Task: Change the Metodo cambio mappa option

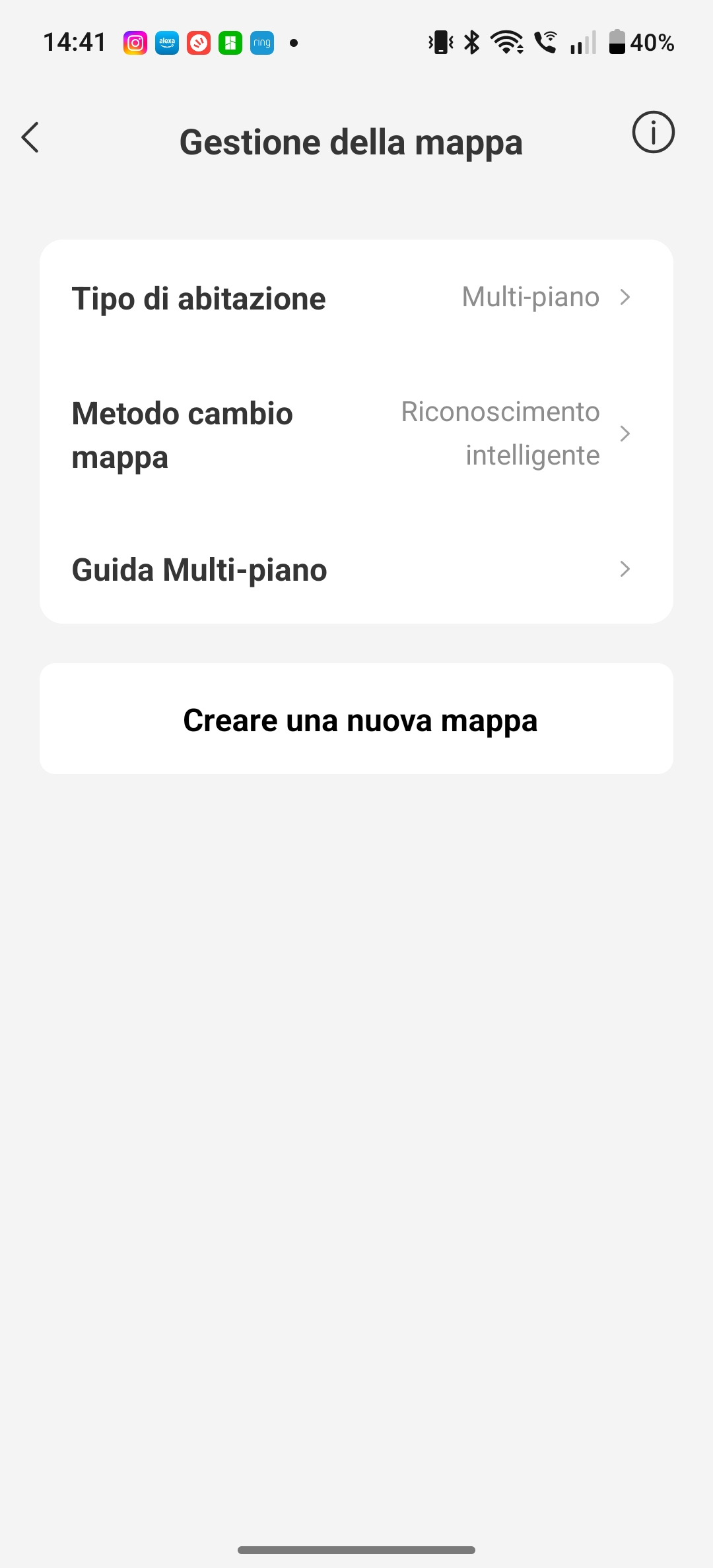Action: [x=356, y=434]
